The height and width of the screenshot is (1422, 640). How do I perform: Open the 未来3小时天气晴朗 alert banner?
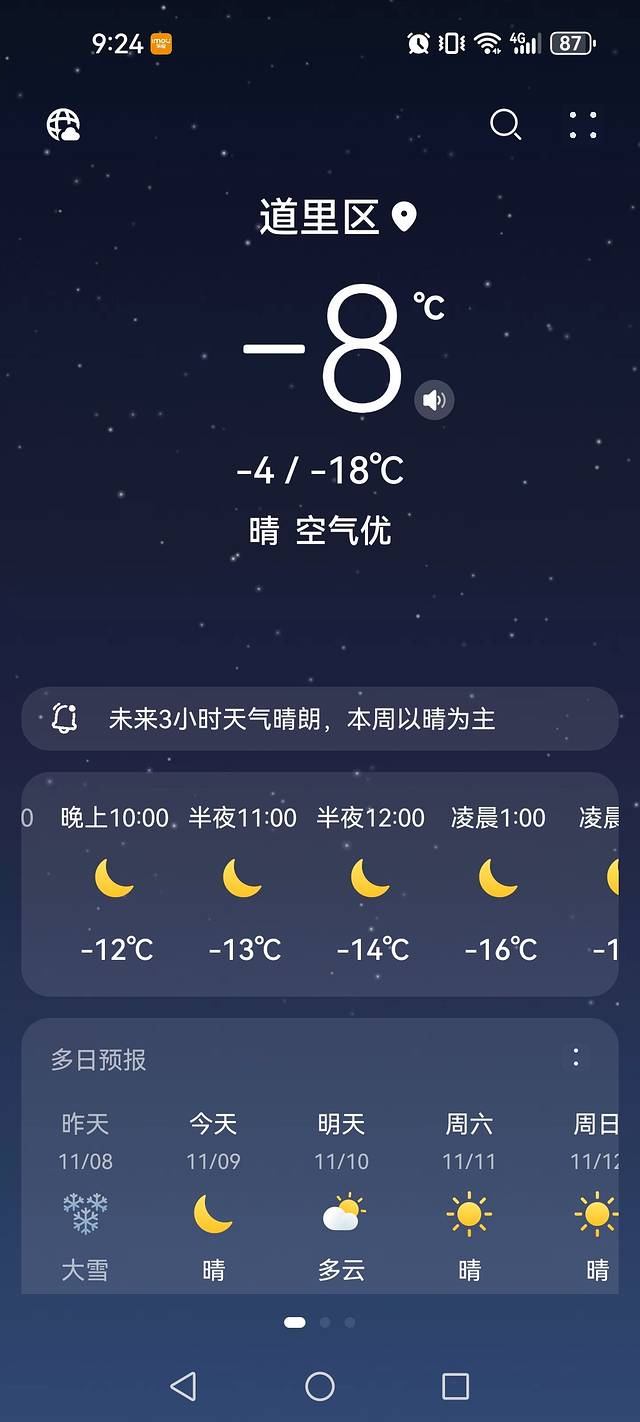point(320,719)
